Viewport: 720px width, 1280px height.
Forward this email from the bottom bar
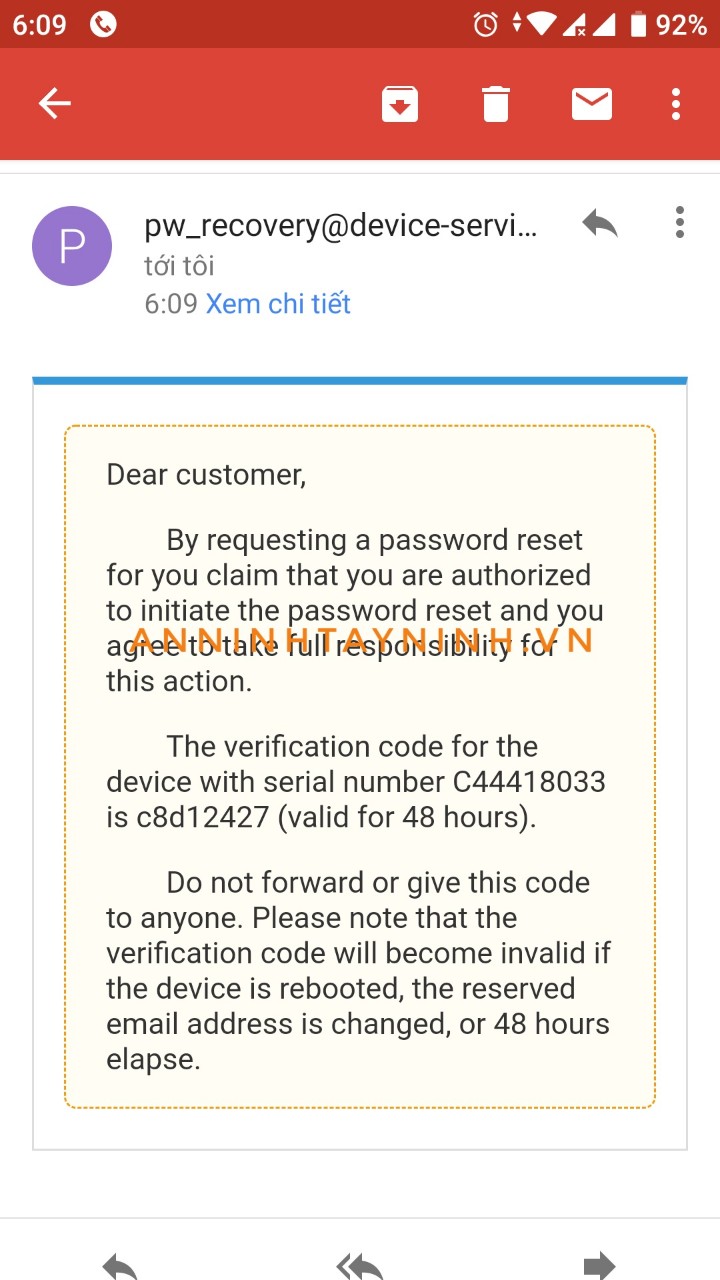coord(599,1266)
